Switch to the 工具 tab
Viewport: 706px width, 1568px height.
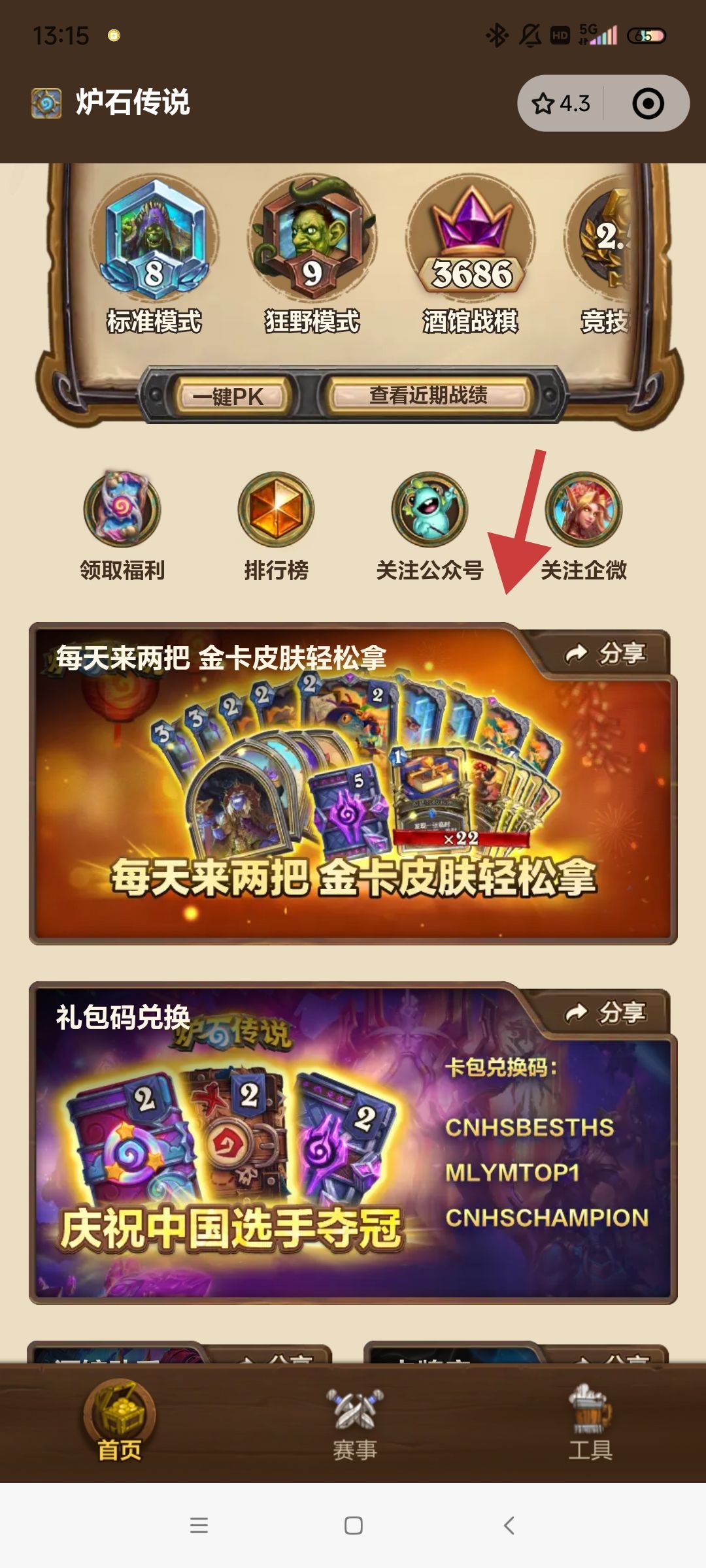click(590, 1424)
